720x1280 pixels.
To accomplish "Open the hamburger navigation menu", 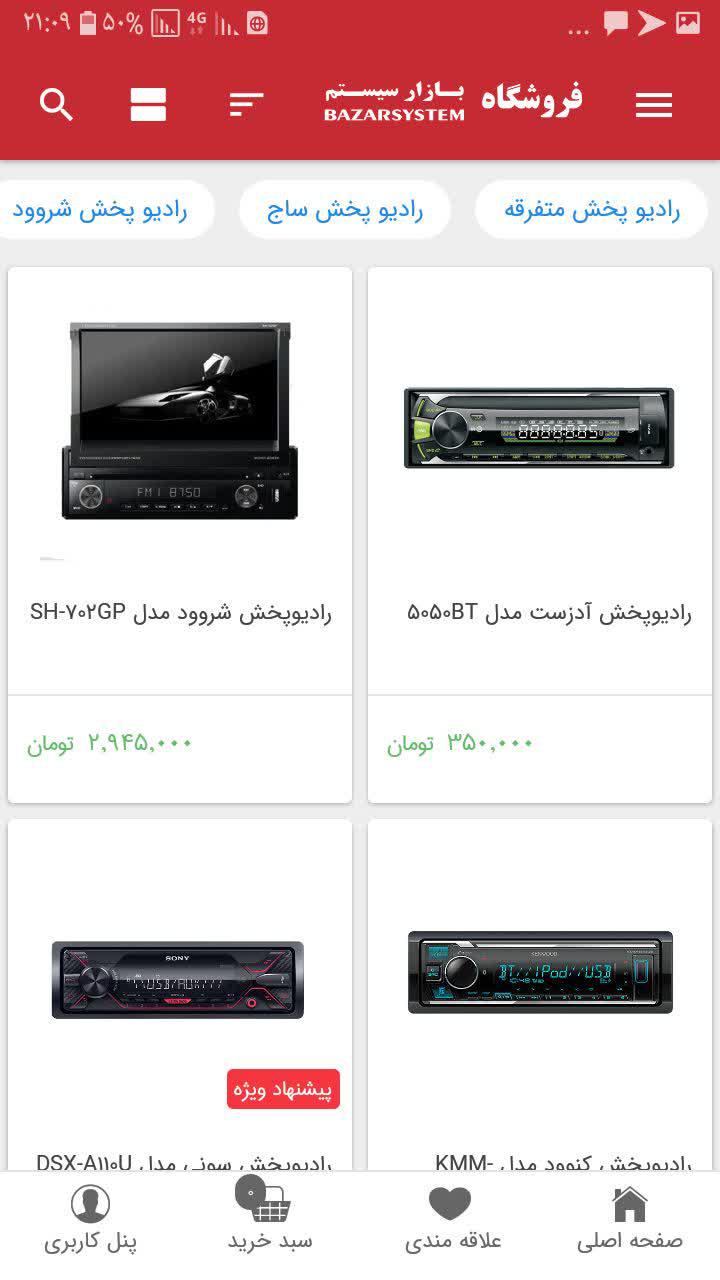I will (654, 104).
